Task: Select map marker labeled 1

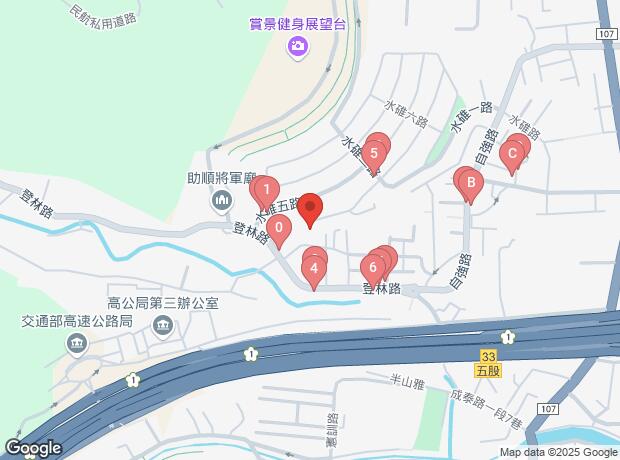Action: [x=265, y=187]
